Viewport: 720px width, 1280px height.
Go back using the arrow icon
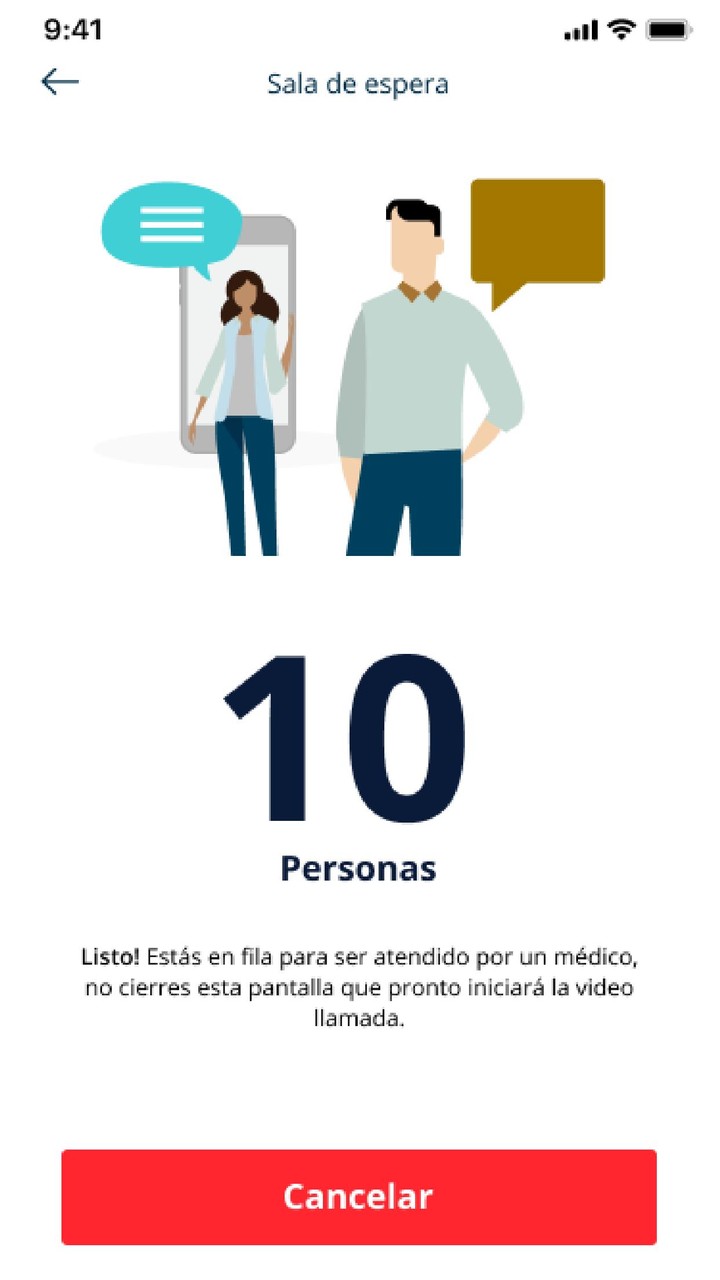(59, 82)
